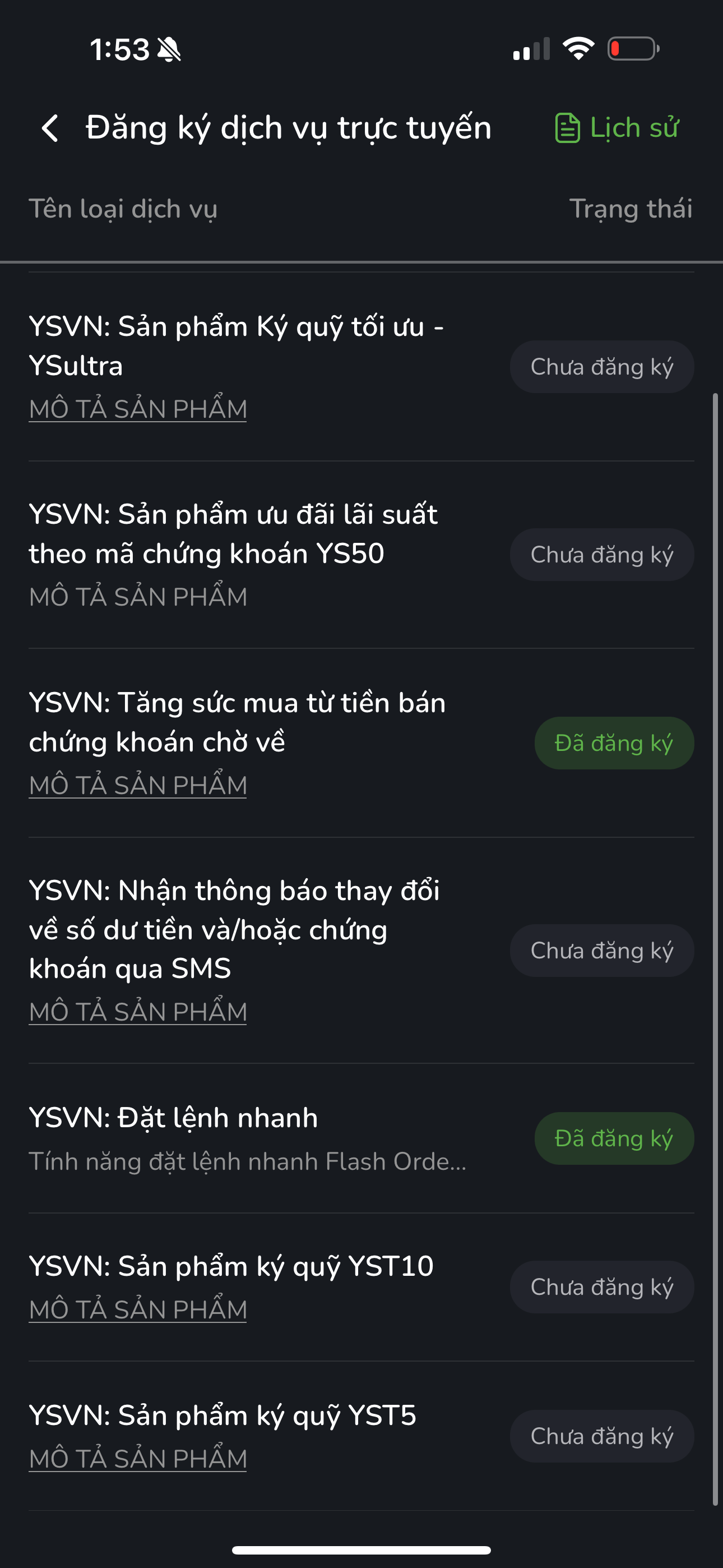
Task: Tap Chưa đăng ký for YS50 product
Action: tap(601, 555)
